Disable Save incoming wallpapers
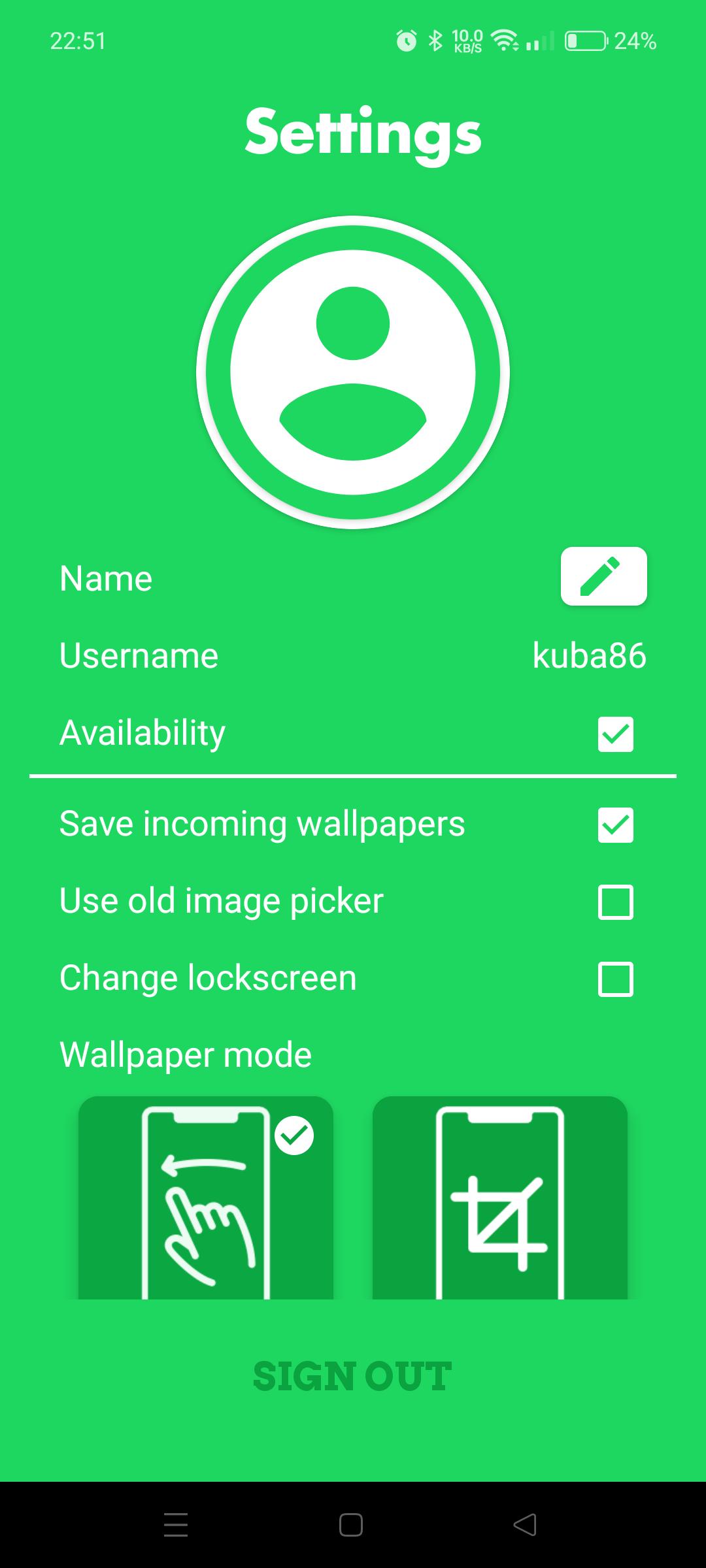This screenshot has height=1568, width=706. 615,825
